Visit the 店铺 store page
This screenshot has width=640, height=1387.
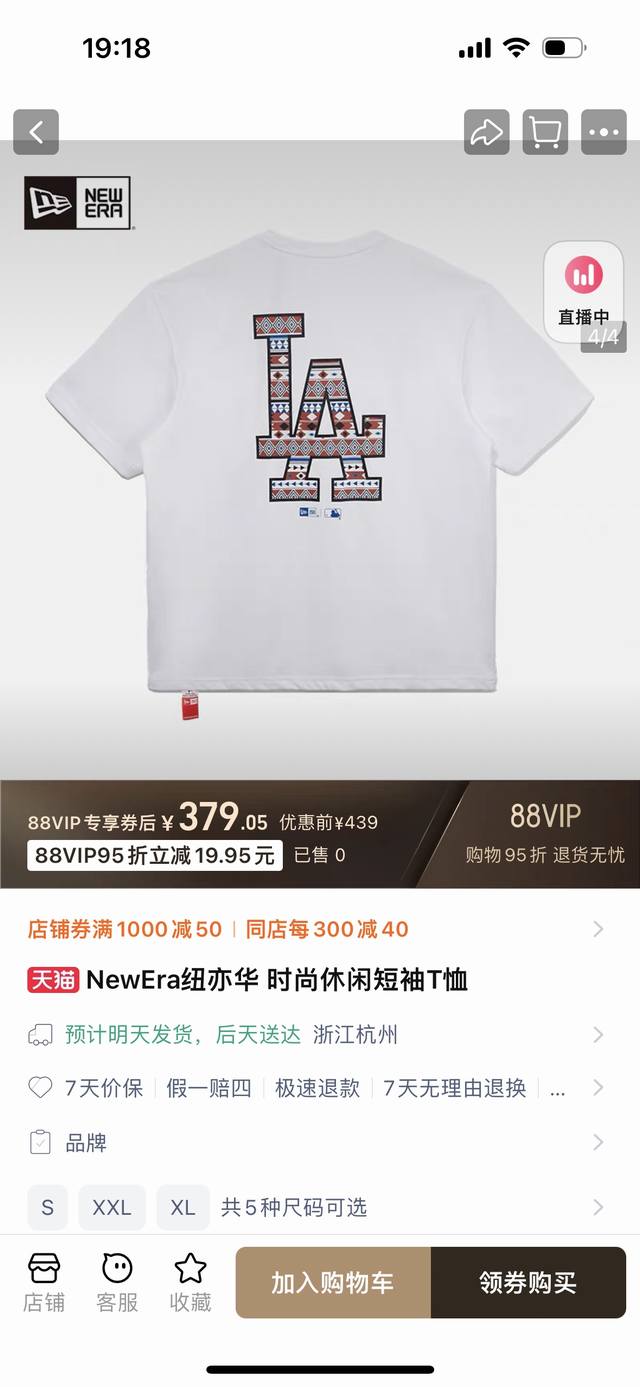click(44, 1281)
